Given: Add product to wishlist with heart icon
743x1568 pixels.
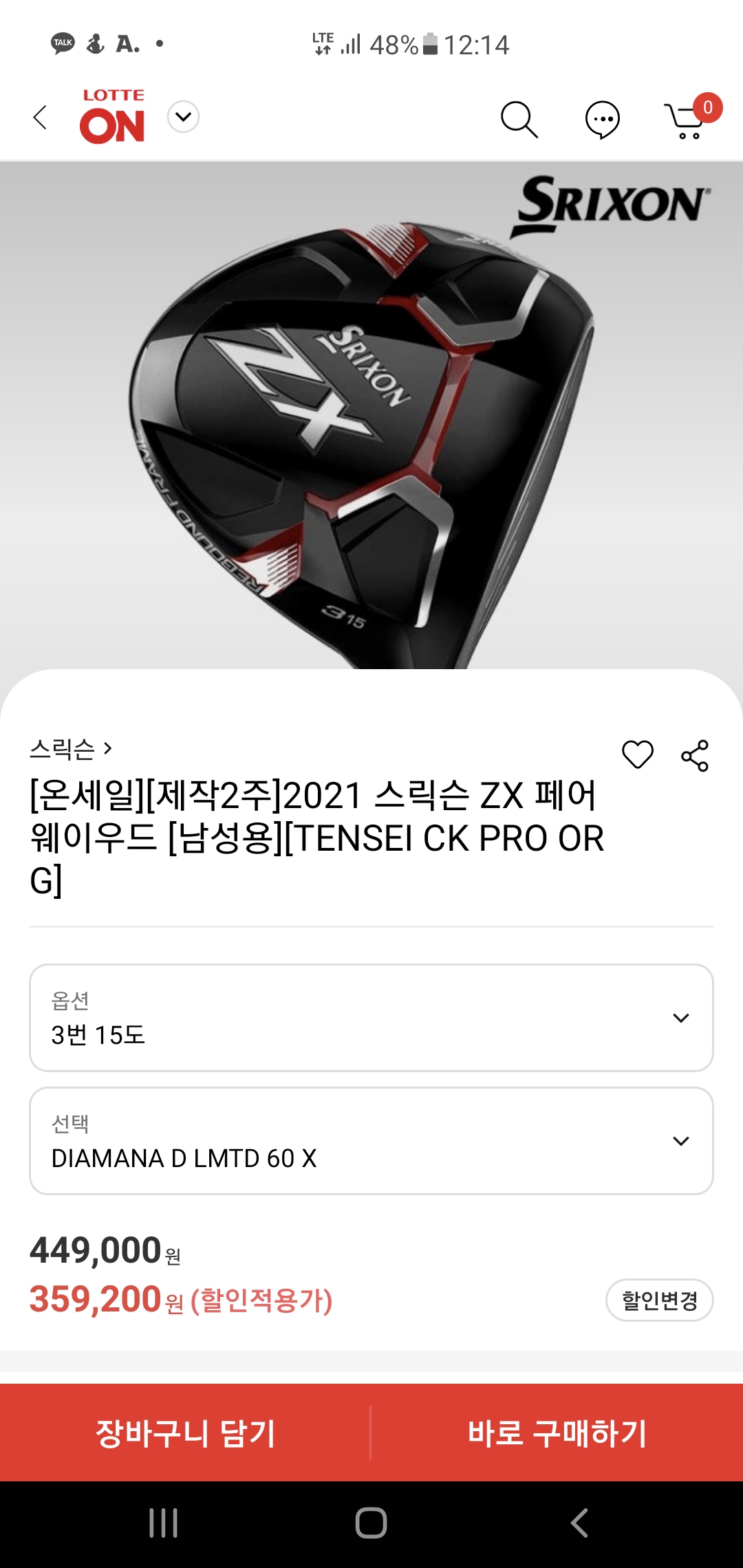Looking at the screenshot, I should [637, 755].
